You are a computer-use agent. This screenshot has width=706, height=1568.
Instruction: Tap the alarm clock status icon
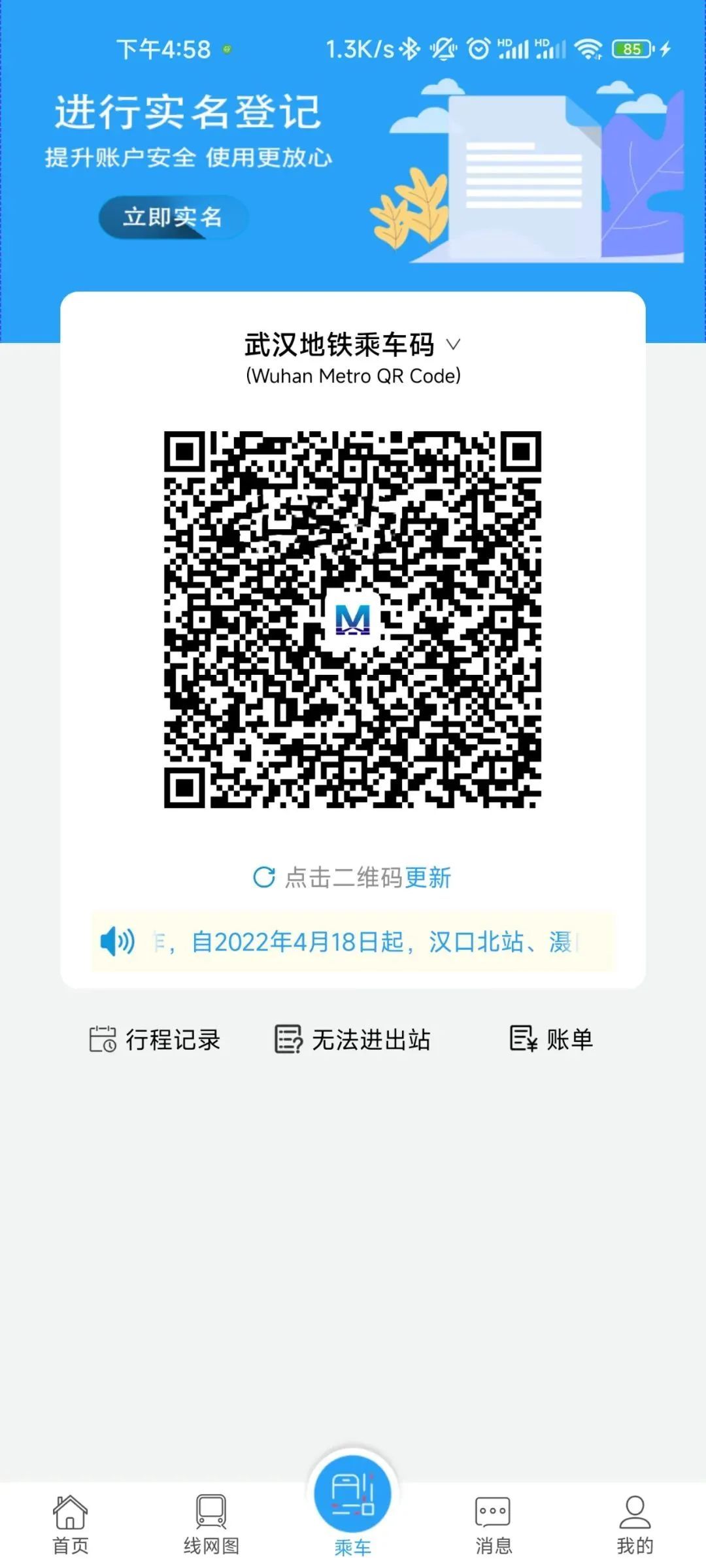(x=478, y=47)
